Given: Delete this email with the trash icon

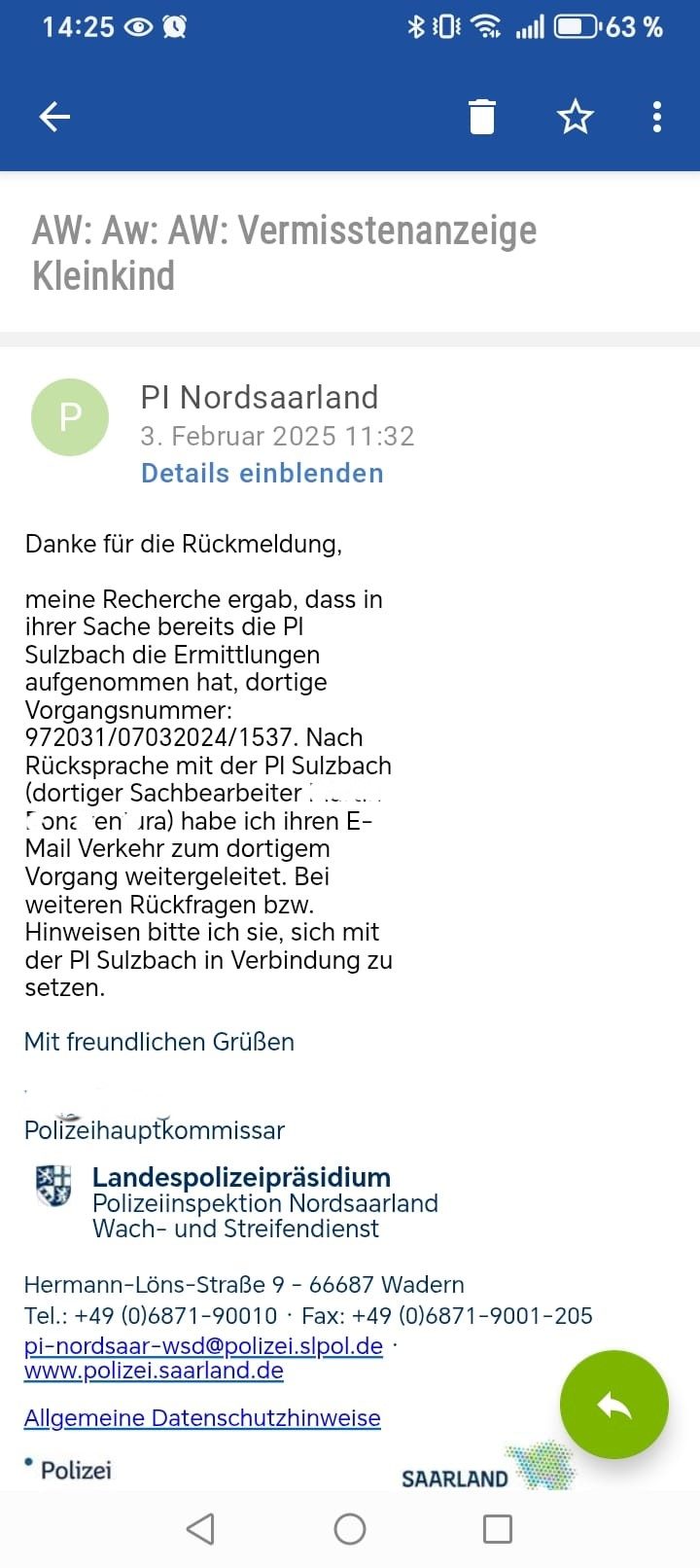Looking at the screenshot, I should [x=482, y=117].
